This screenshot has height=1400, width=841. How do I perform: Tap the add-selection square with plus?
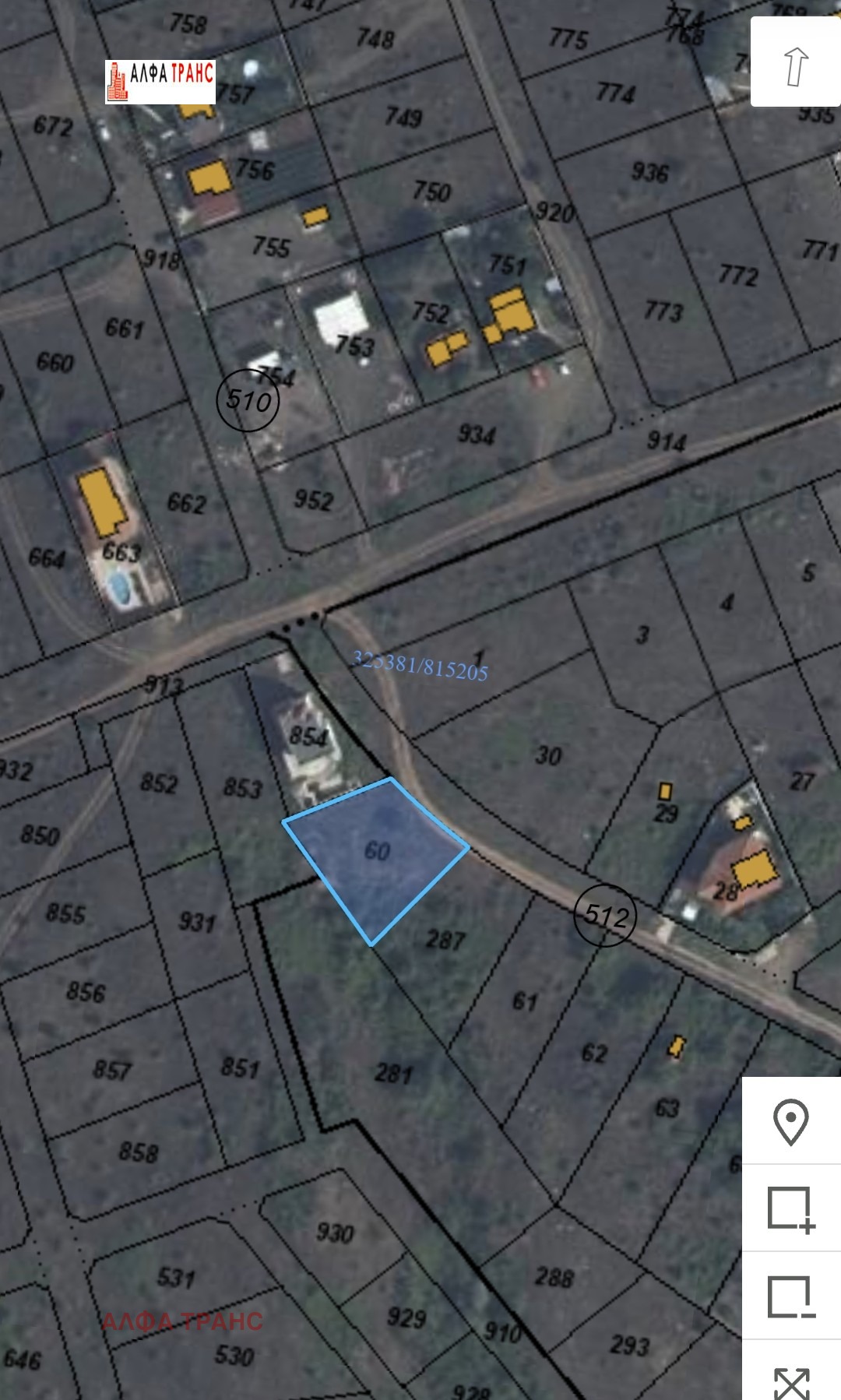click(x=791, y=1209)
